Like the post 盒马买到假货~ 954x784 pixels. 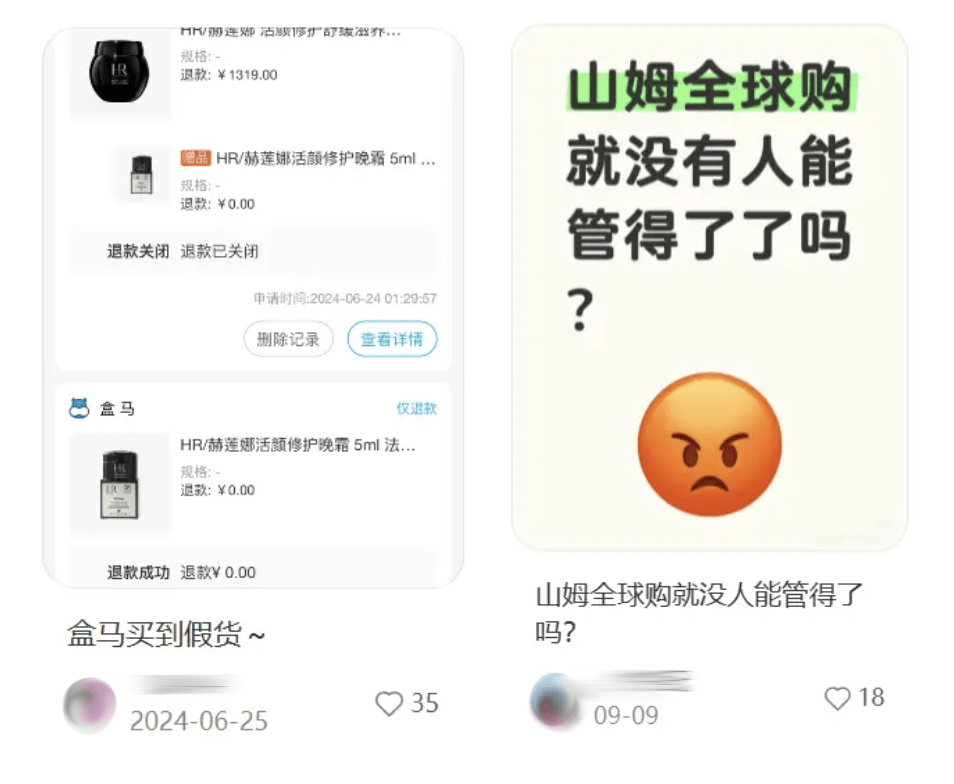coord(389,704)
